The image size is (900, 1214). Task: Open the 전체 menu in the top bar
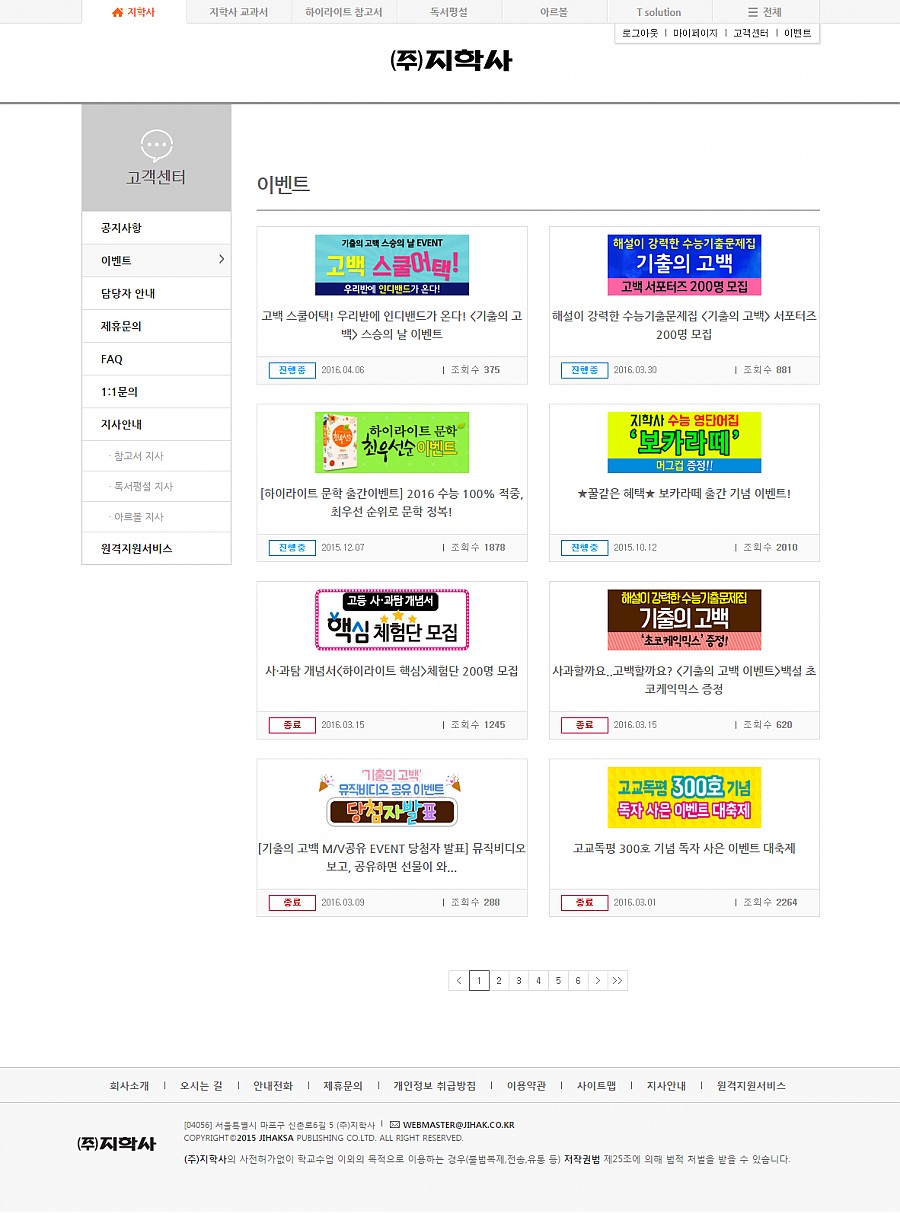point(765,12)
